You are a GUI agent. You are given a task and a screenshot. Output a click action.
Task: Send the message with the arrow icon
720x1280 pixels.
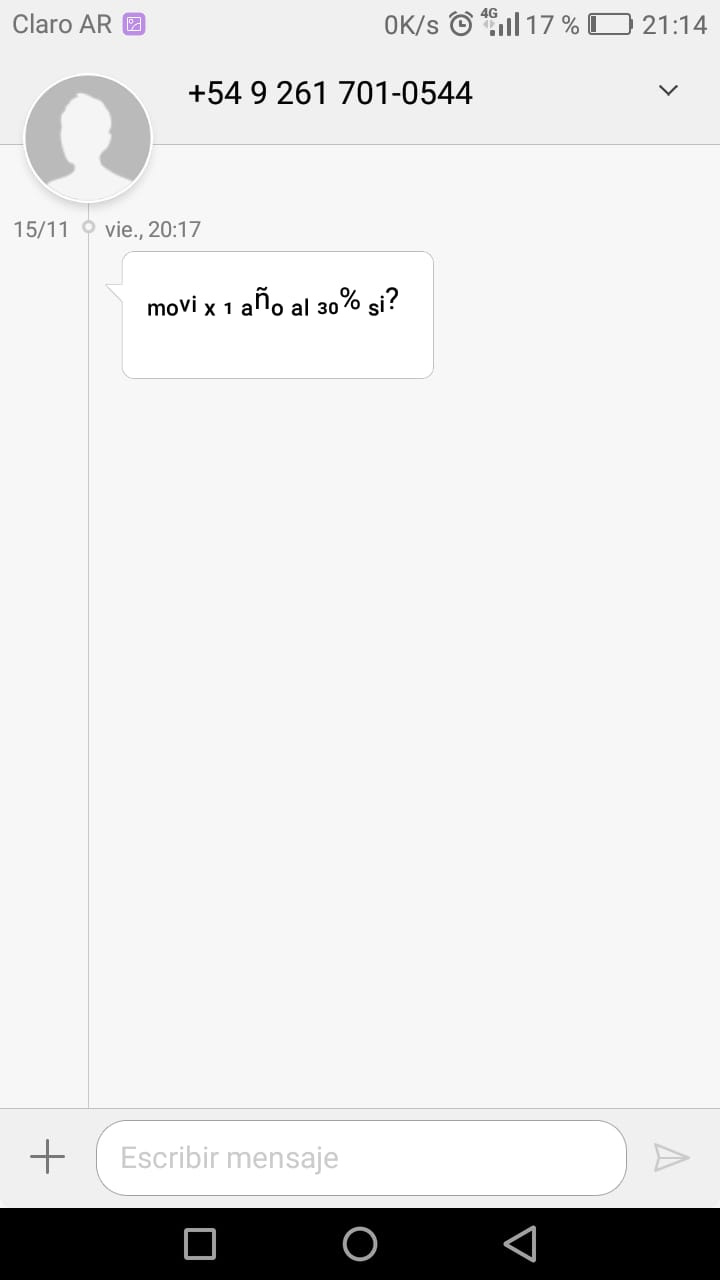pyautogui.click(x=671, y=1158)
